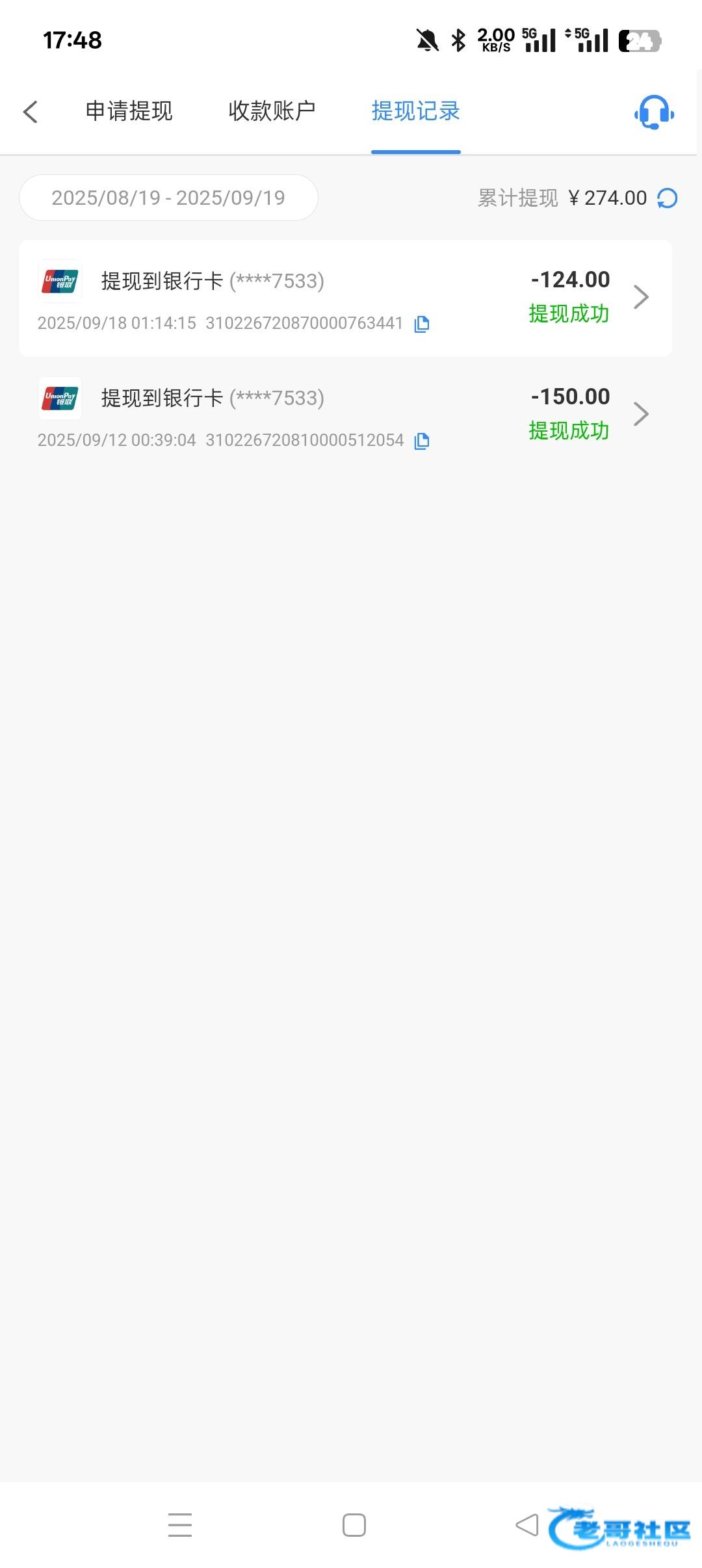Image resolution: width=702 pixels, height=1568 pixels.
Task: Switch to the 收款账户 tab
Action: 272,111
